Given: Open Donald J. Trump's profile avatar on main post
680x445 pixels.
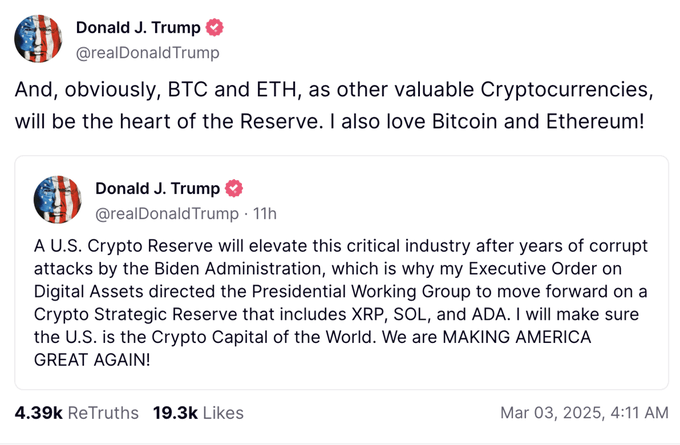Looking at the screenshot, I should [38, 39].
